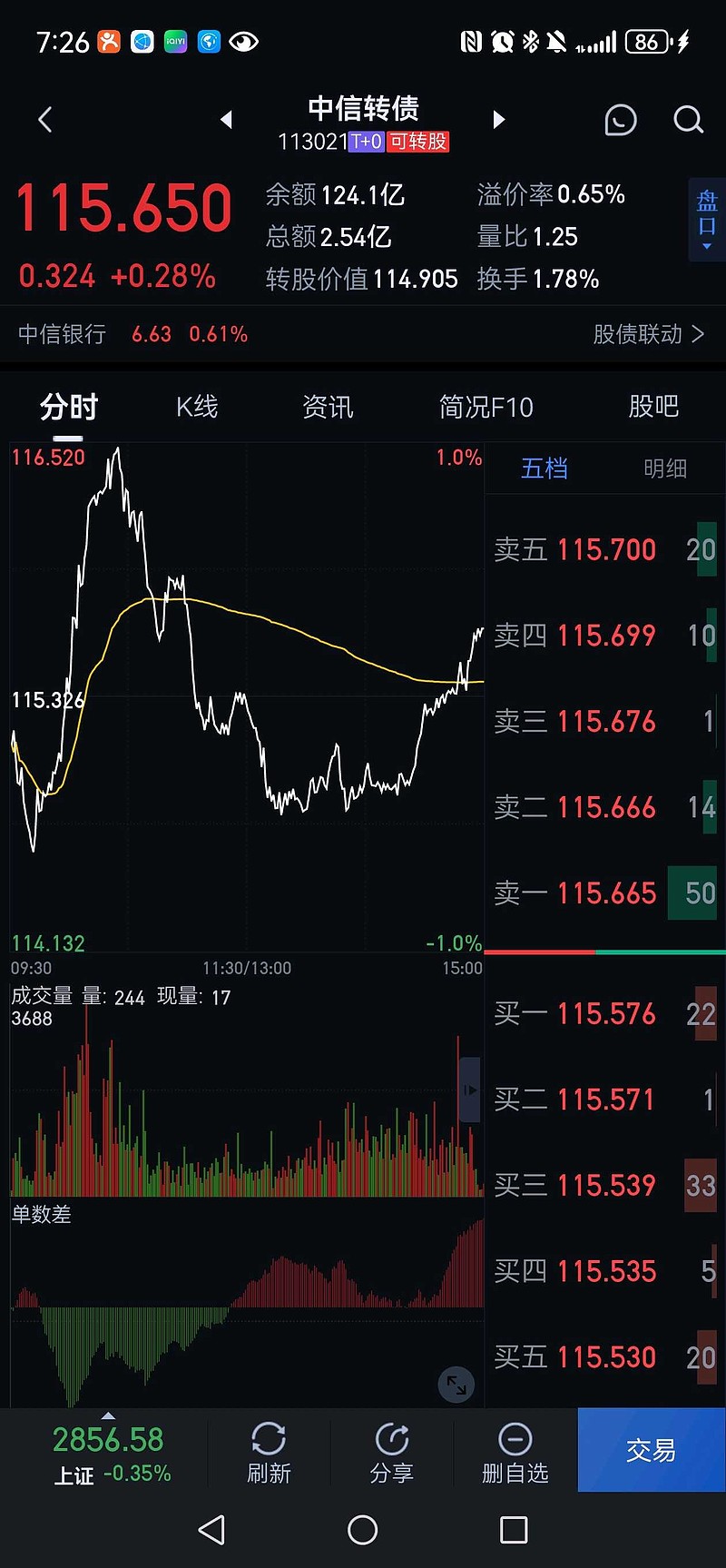Tap 刷新 to refresh quotes
The height and width of the screenshot is (1568, 726).
click(269, 1453)
